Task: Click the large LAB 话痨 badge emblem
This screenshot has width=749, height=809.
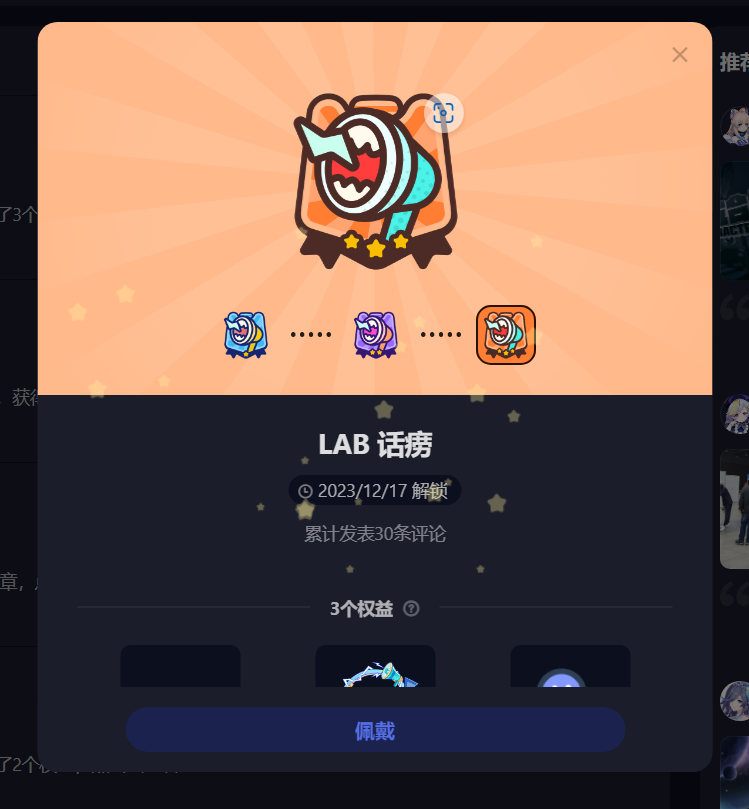Action: (375, 180)
